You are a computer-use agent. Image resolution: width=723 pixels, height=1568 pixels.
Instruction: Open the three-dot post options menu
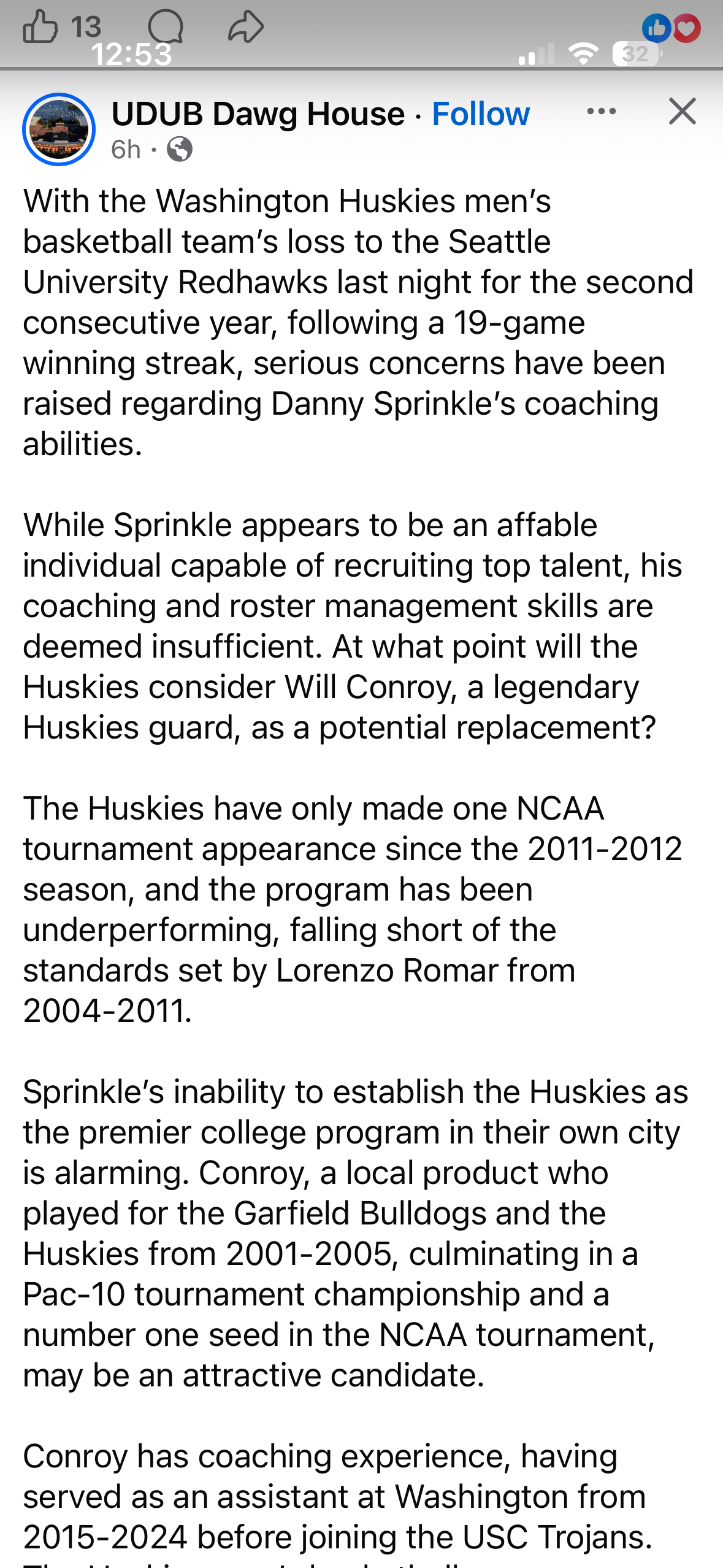tap(601, 112)
